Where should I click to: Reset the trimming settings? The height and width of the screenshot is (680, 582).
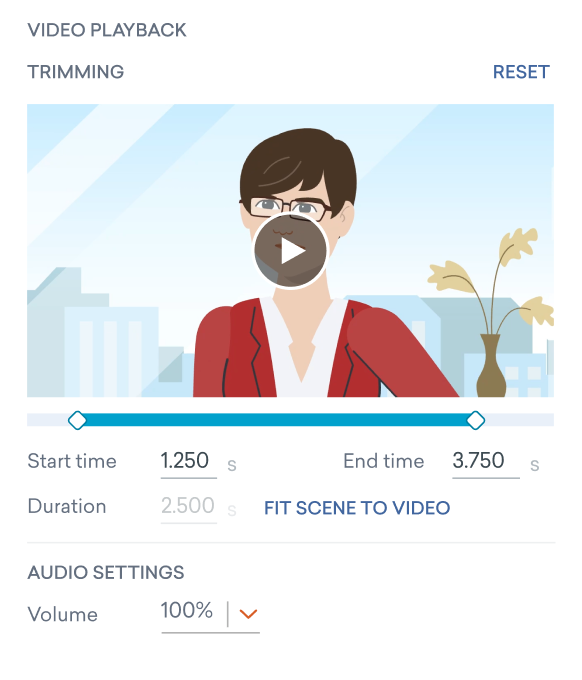point(521,72)
